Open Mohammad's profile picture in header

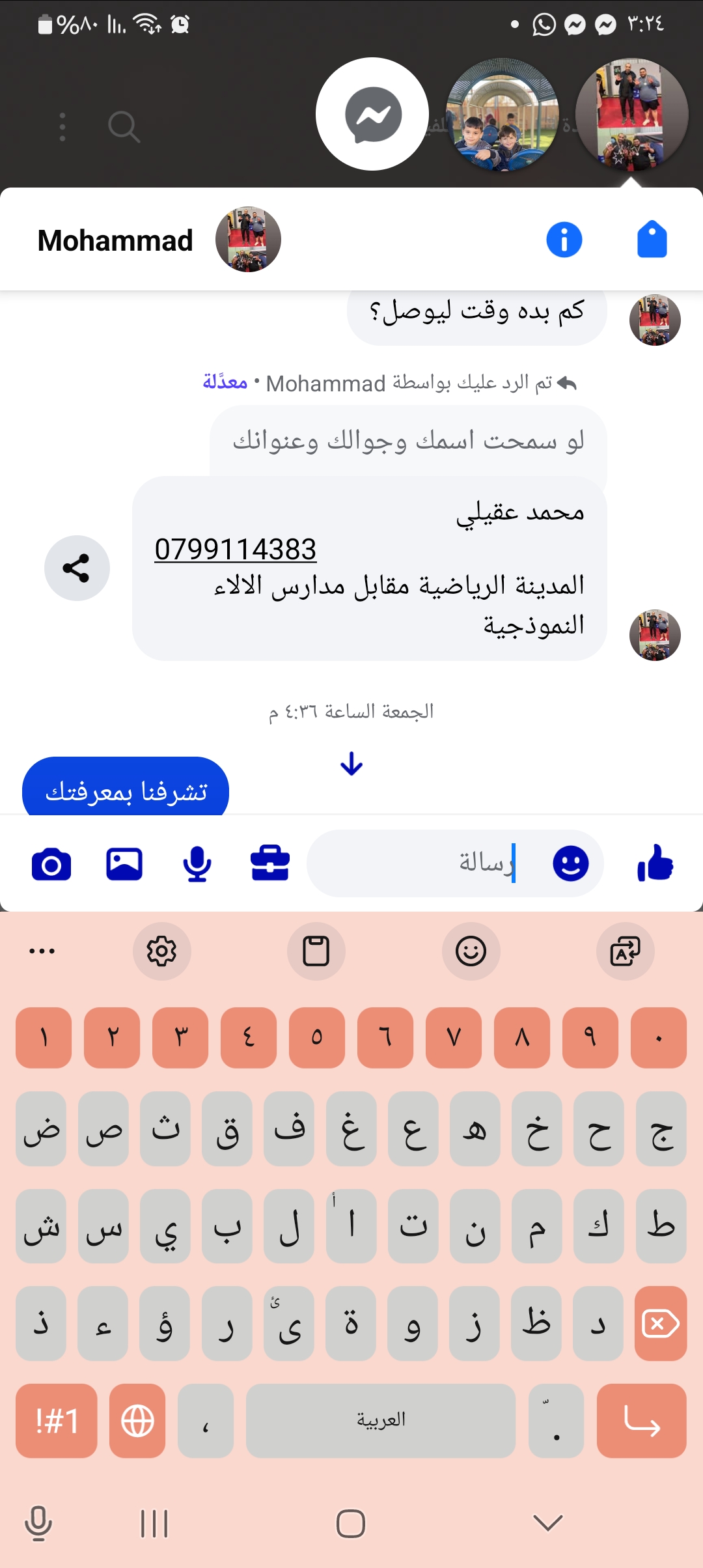tap(248, 240)
